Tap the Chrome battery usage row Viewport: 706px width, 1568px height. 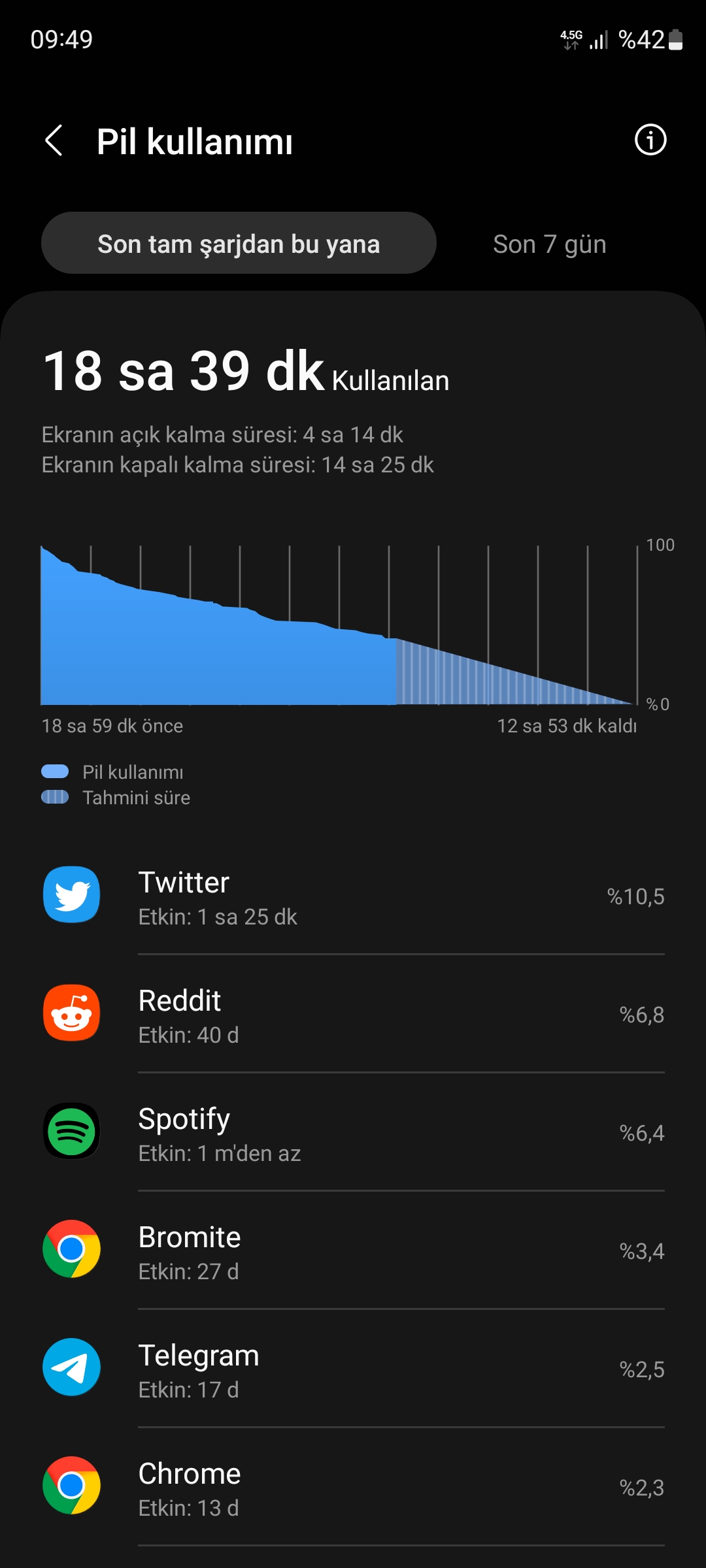click(x=353, y=1487)
